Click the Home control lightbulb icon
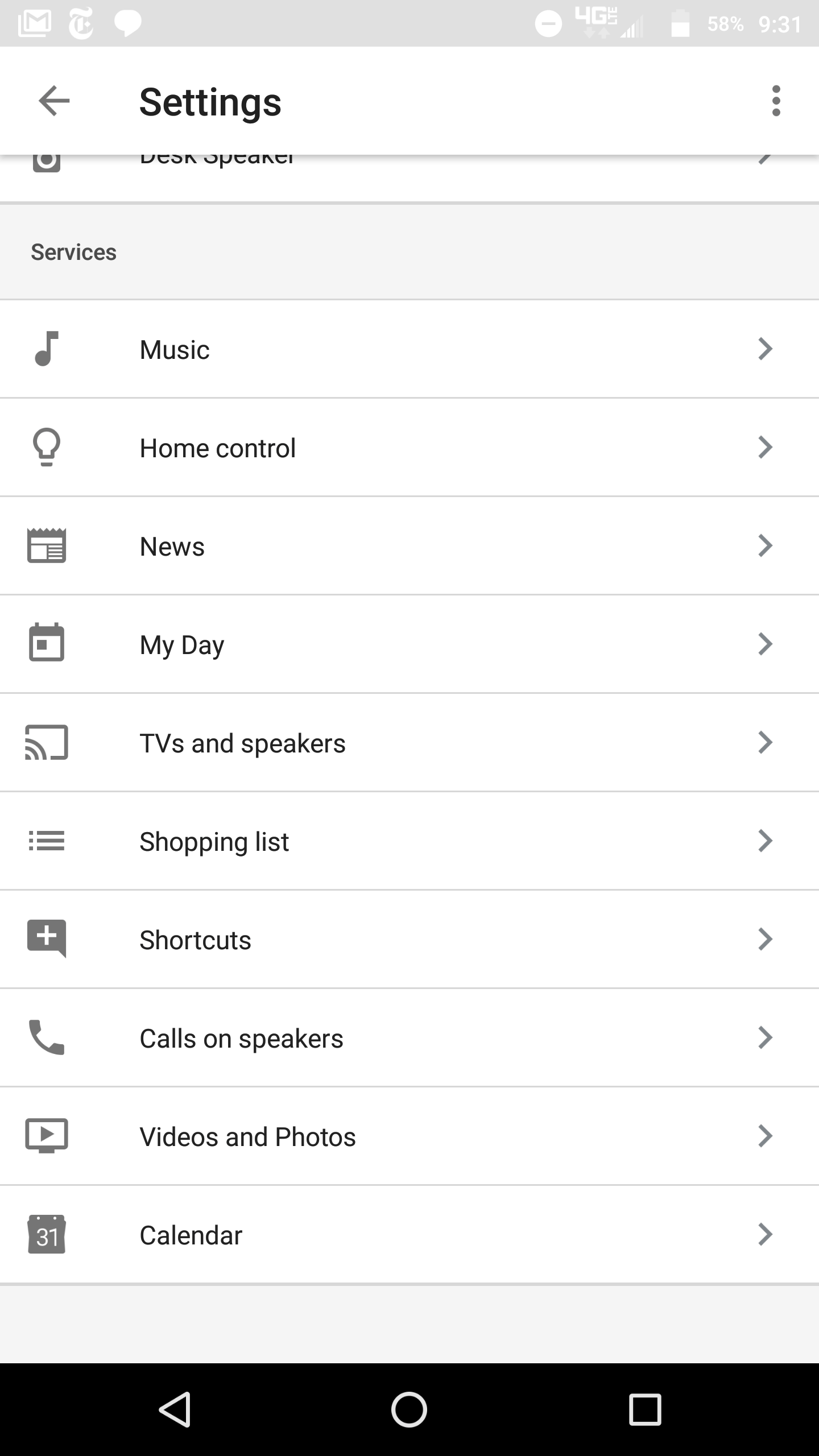819x1456 pixels. click(47, 447)
